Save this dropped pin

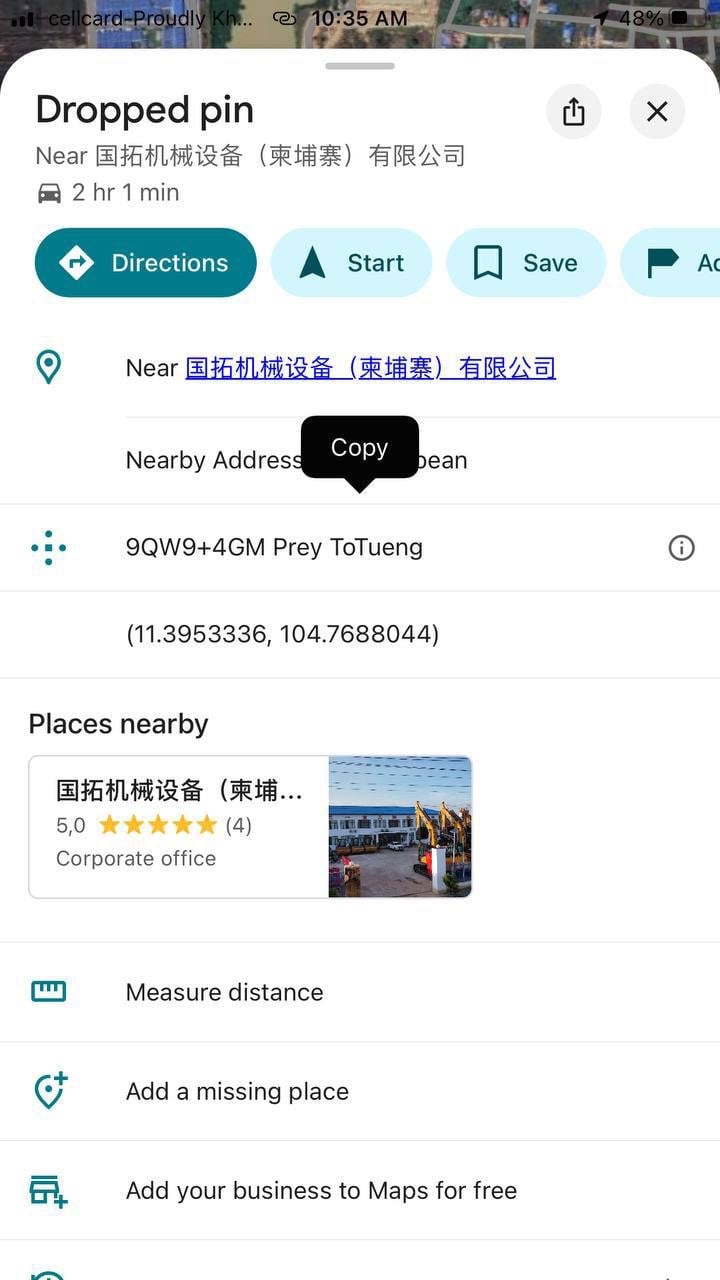pyautogui.click(x=526, y=263)
